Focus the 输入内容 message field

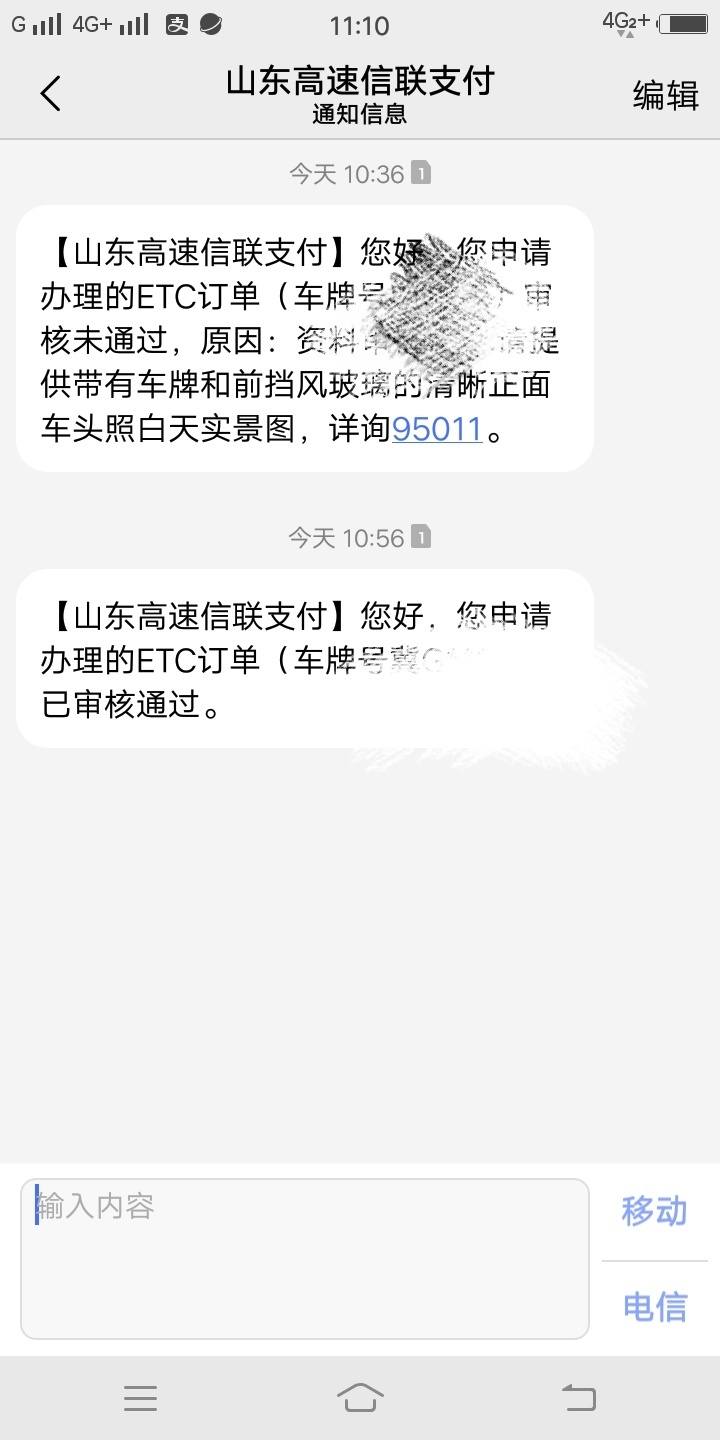[x=305, y=1258]
